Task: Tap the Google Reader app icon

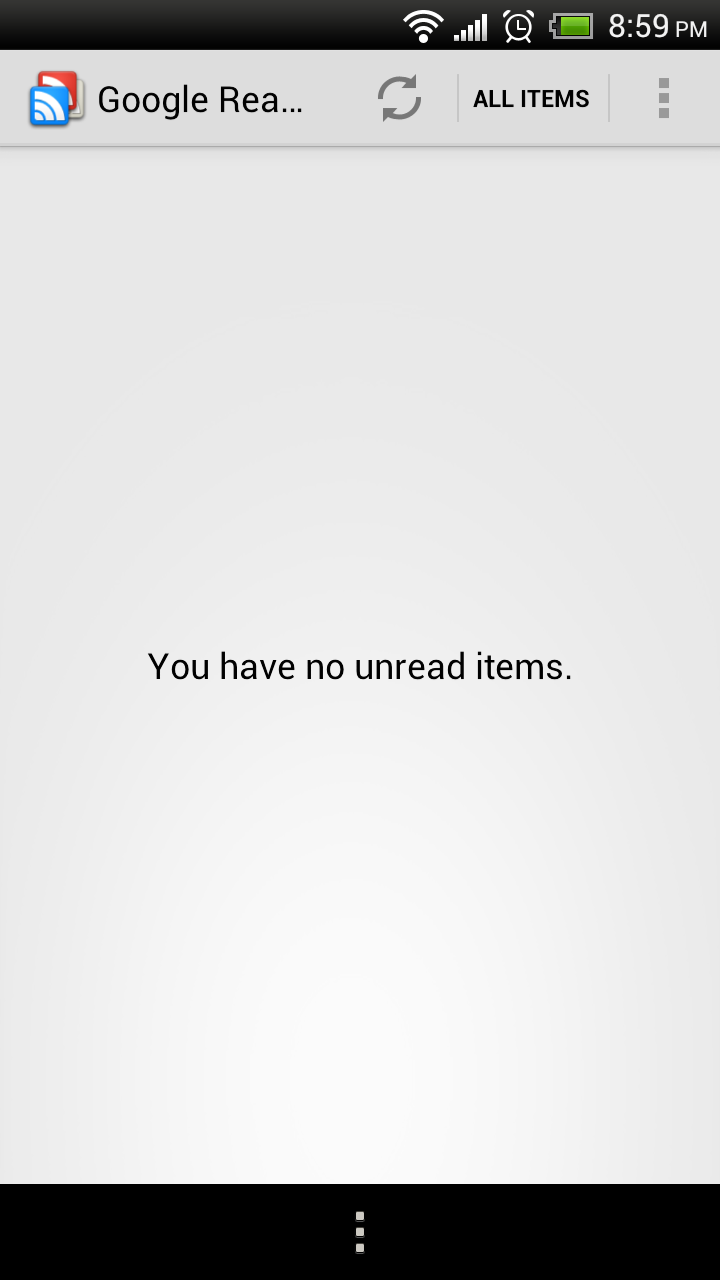Action: [x=56, y=99]
